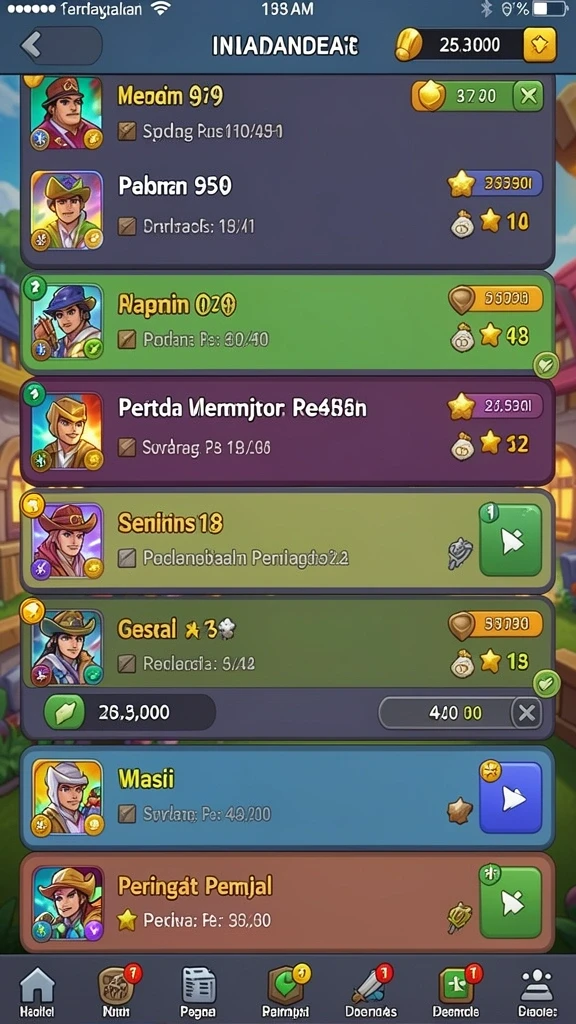This screenshot has height=1024, width=576.
Task: Open the Deentcle tab
Action: click(457, 991)
